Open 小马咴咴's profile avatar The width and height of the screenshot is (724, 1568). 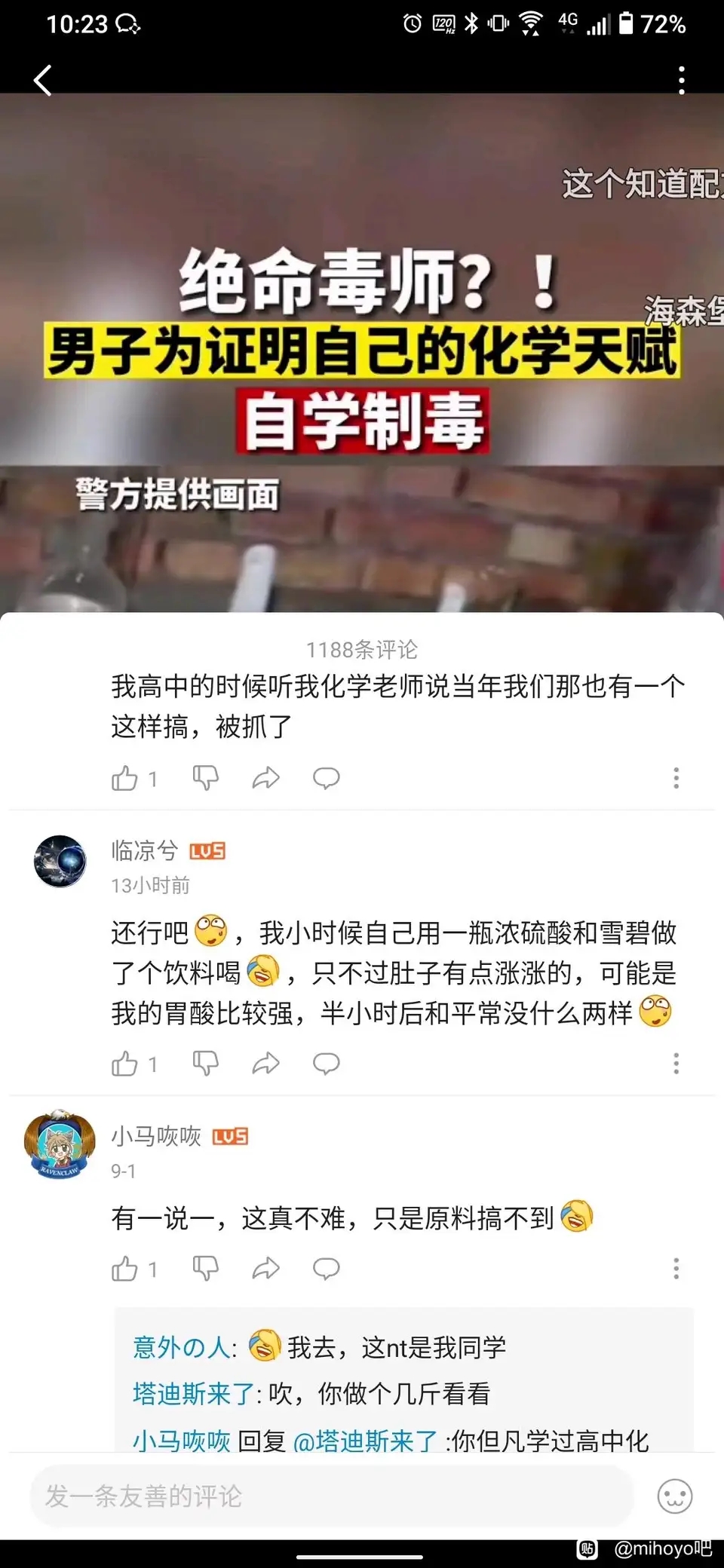pyautogui.click(x=60, y=1144)
